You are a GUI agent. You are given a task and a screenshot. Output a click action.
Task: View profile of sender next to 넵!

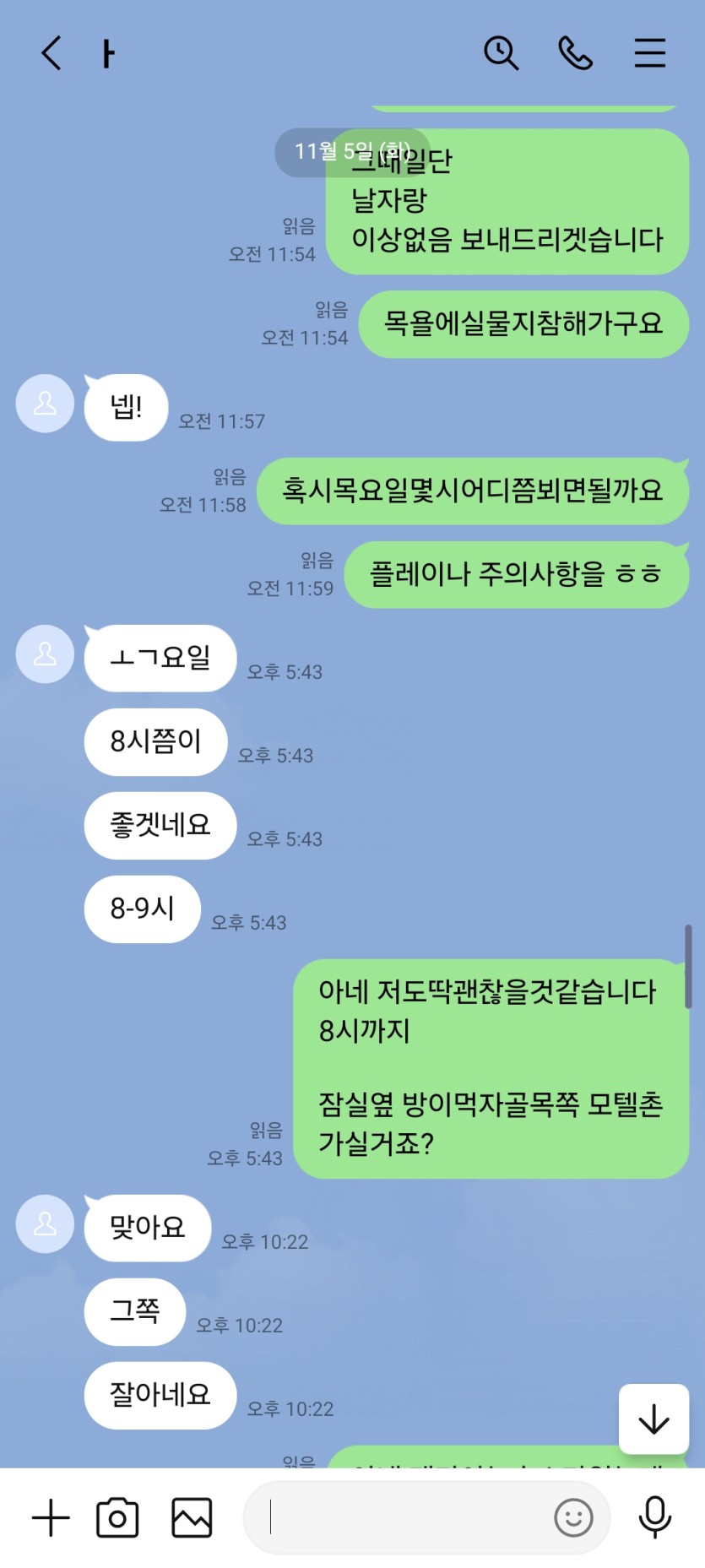coord(45,404)
